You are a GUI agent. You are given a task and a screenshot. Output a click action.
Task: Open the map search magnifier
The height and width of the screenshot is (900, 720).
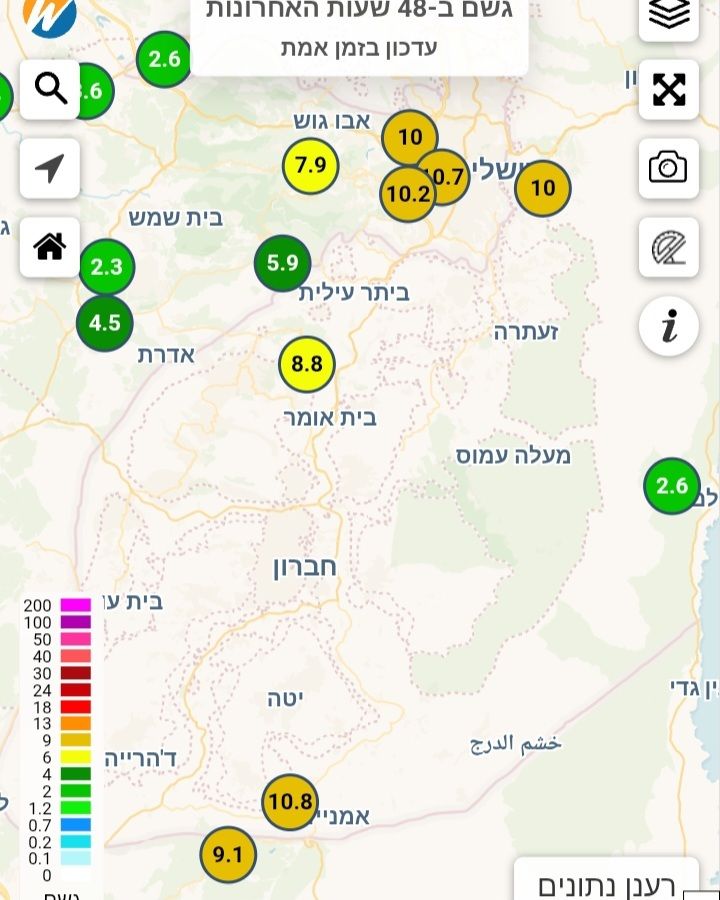click(x=50, y=90)
